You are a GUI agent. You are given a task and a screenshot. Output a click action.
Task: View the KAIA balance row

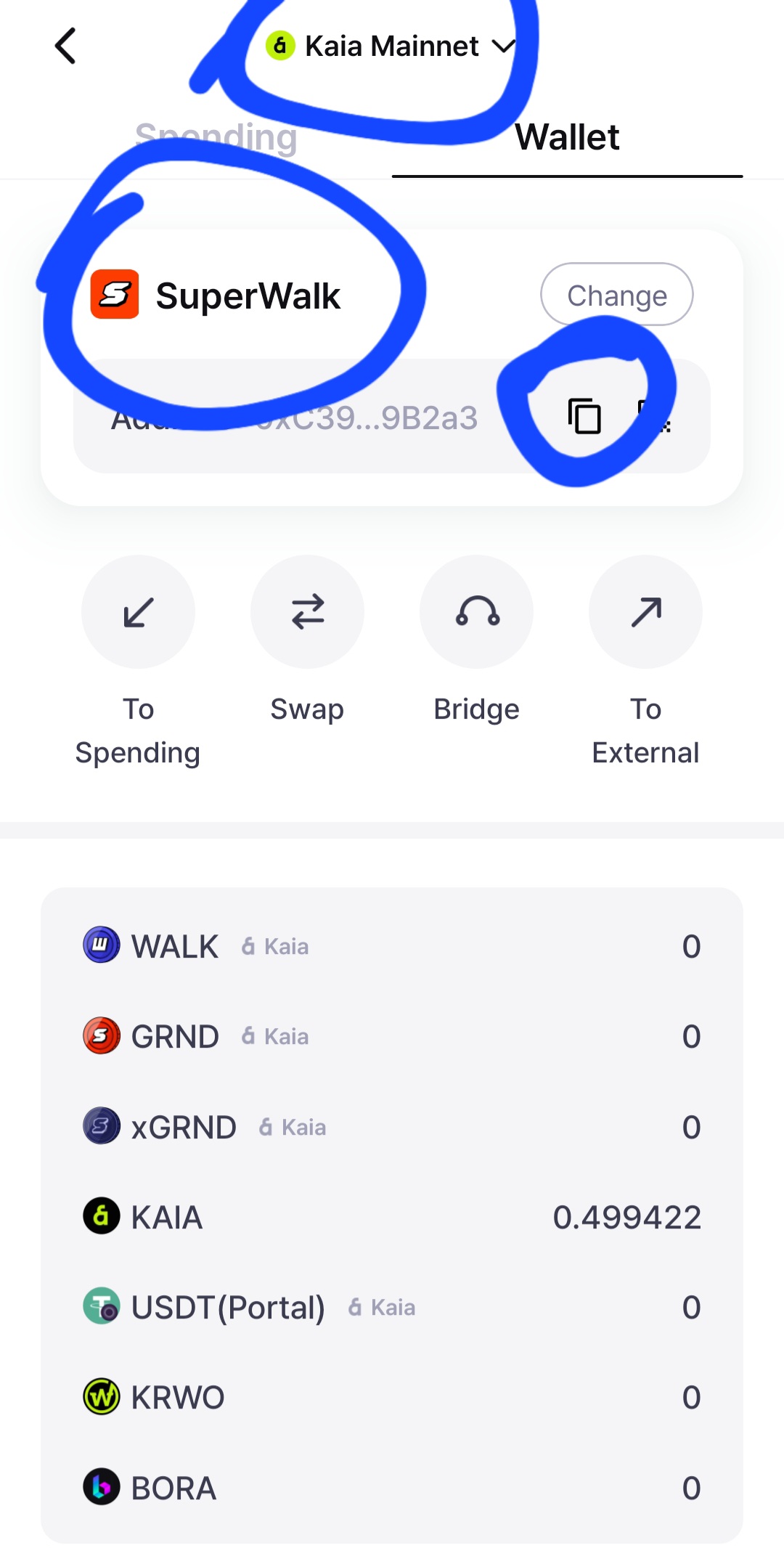pyautogui.click(x=392, y=1217)
